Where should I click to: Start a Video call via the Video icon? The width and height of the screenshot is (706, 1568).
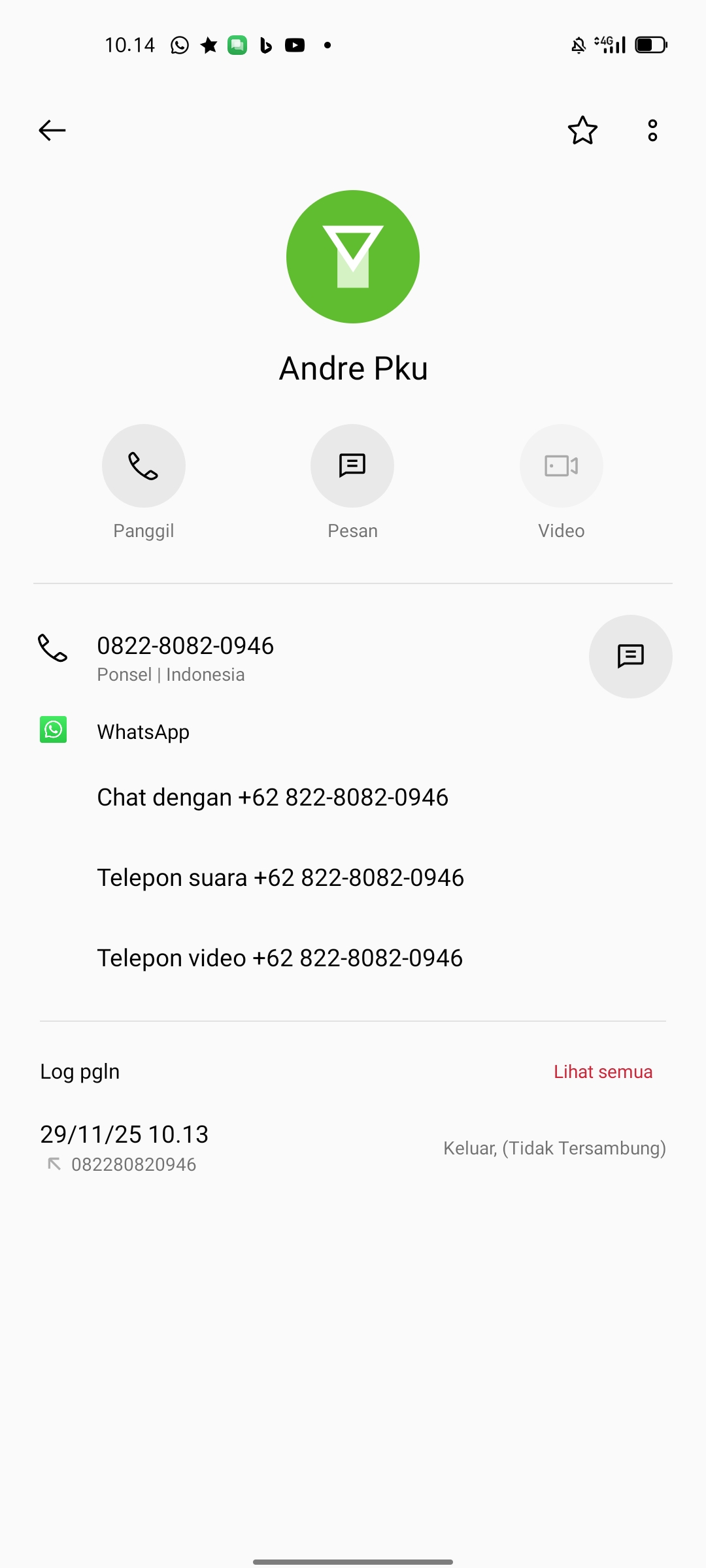click(x=561, y=465)
